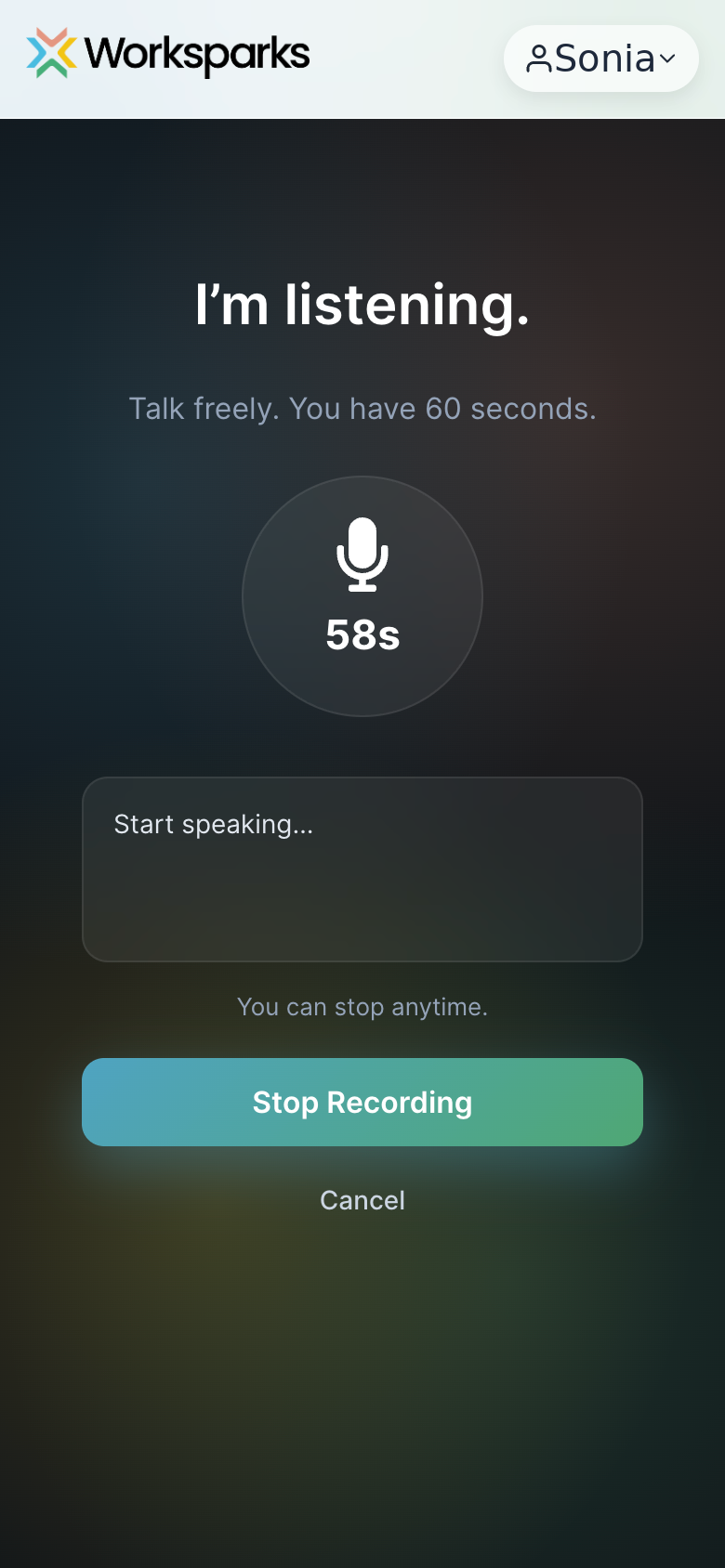Open the Worksparks home logo
The image size is (725, 1568).
[x=168, y=53]
